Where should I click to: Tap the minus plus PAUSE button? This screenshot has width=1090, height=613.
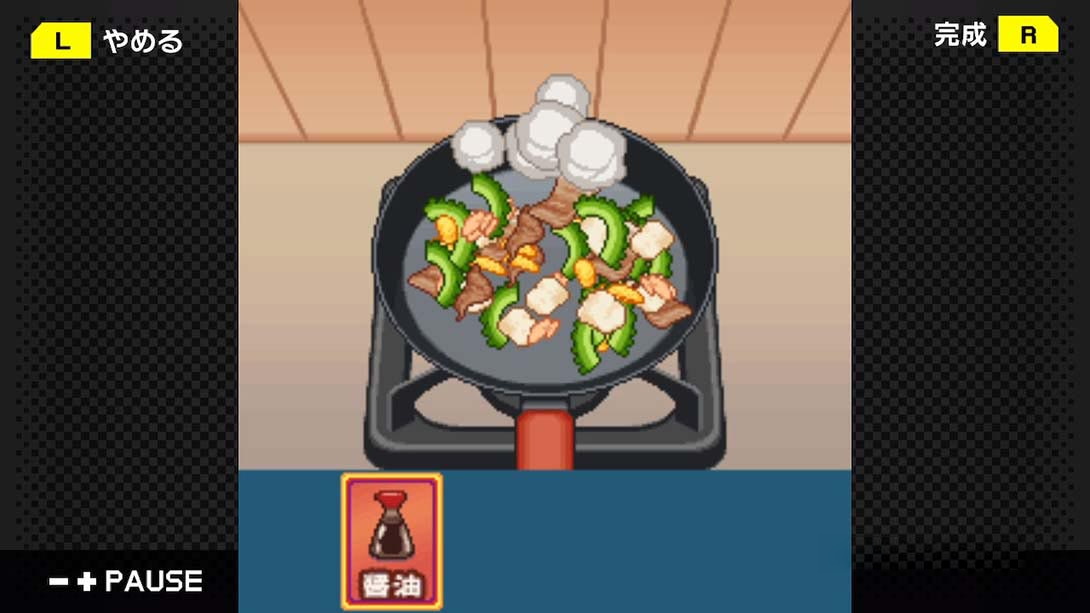(x=125, y=581)
